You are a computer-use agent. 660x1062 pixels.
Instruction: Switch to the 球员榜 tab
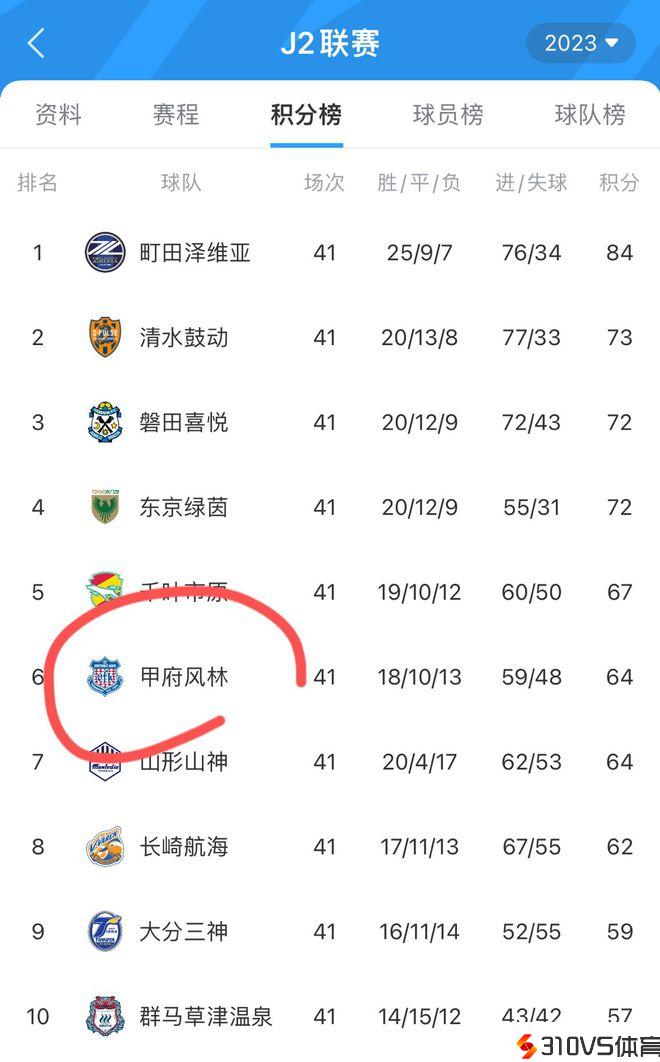click(448, 114)
